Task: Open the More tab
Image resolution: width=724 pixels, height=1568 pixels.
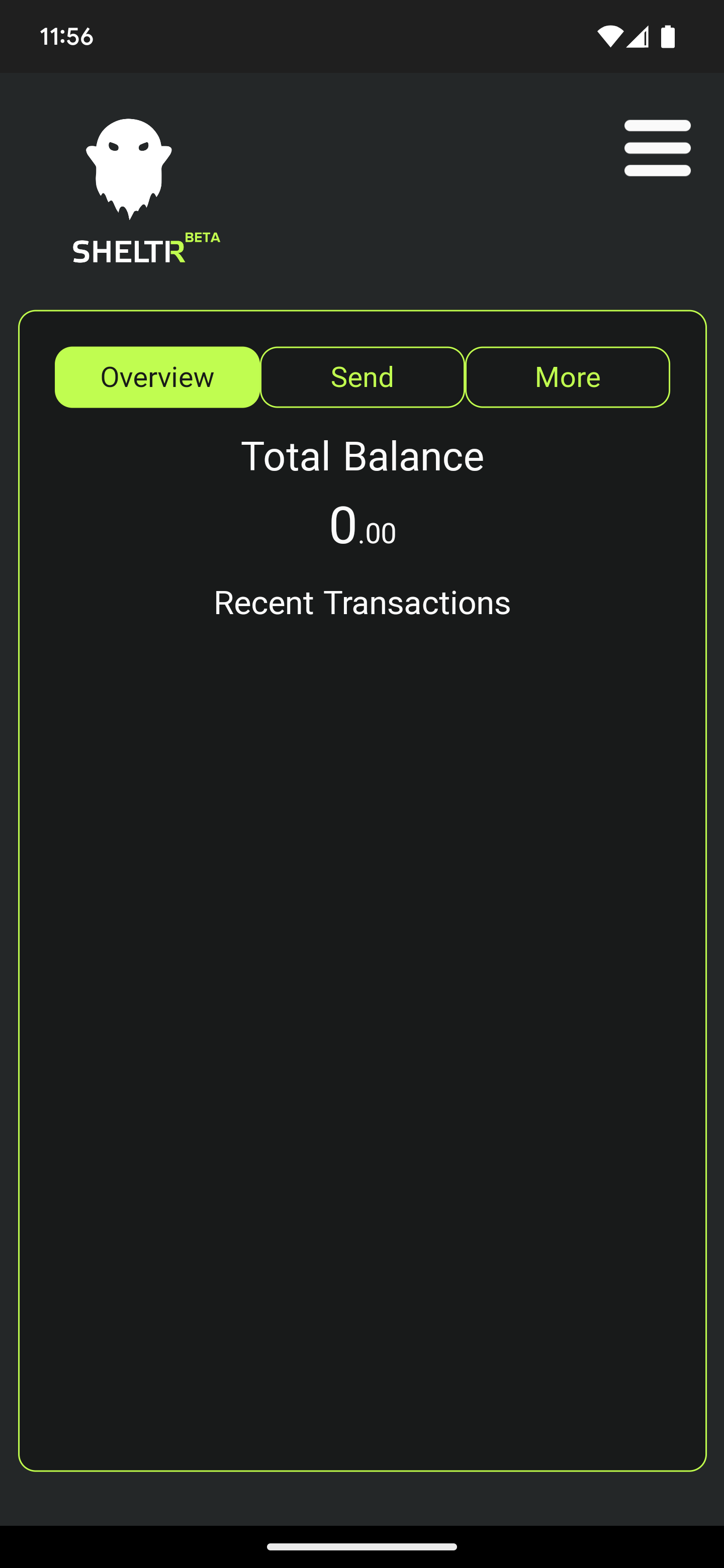Action: click(x=568, y=377)
